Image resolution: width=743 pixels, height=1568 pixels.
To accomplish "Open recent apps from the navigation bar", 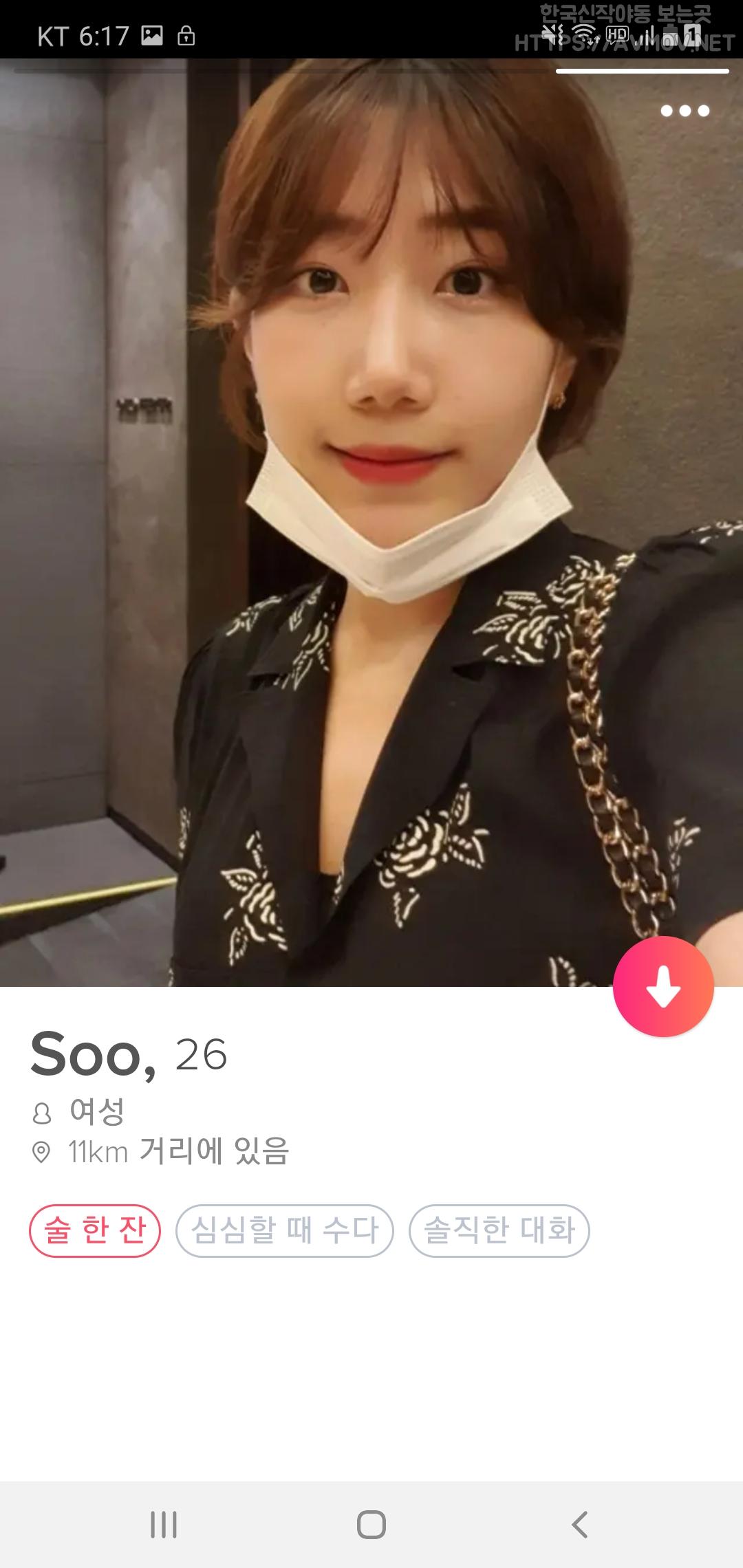I will 164,1525.
